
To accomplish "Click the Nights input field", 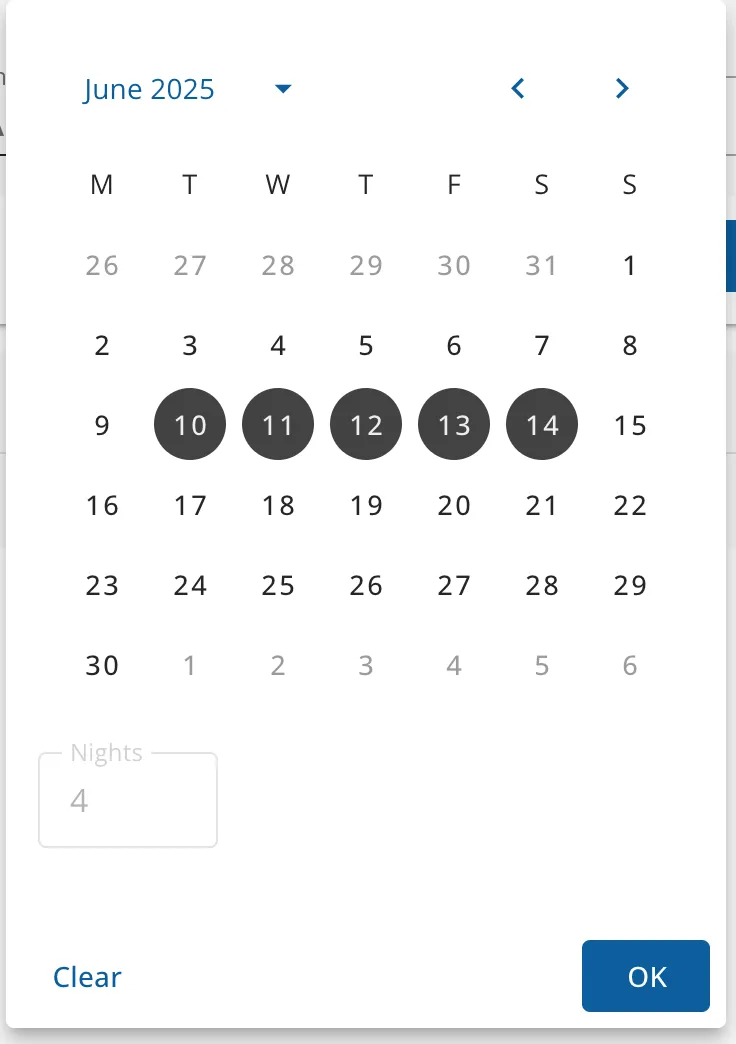I will [x=127, y=800].
